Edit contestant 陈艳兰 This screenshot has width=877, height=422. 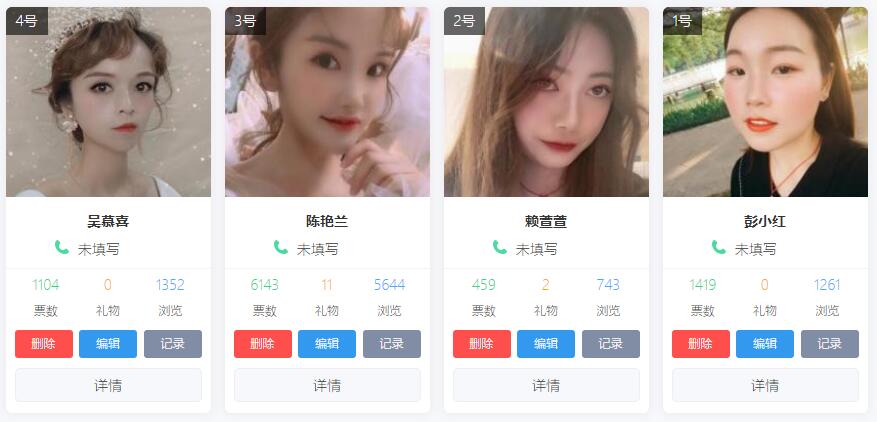[x=327, y=344]
